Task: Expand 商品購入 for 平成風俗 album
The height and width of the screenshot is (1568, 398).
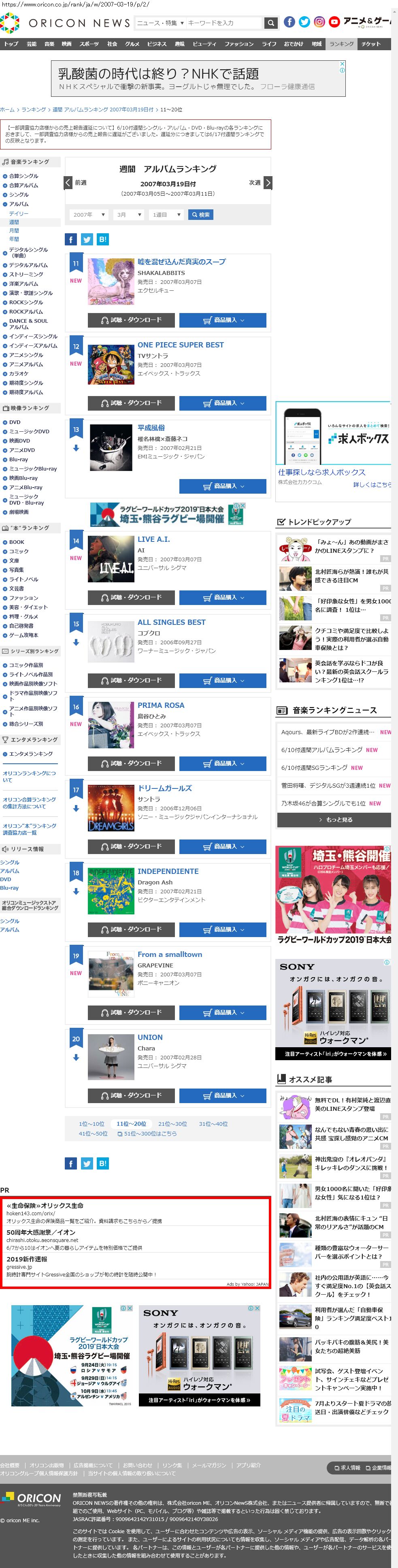Action: click(223, 486)
